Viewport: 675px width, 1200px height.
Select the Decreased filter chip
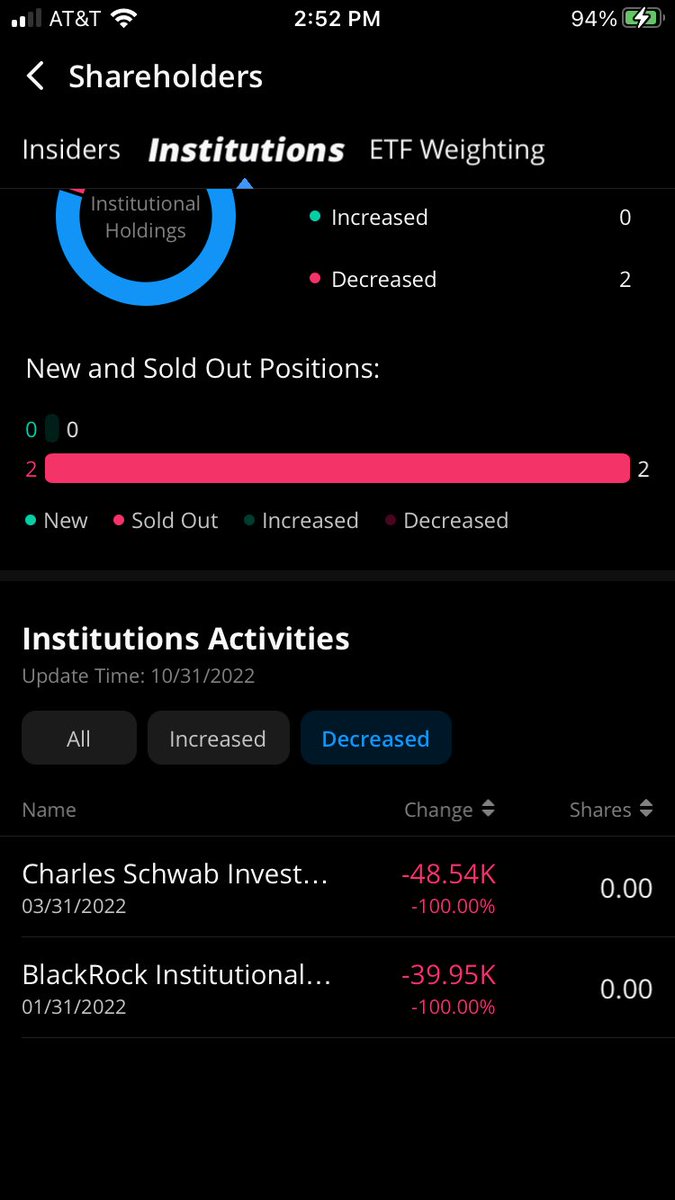coord(376,739)
